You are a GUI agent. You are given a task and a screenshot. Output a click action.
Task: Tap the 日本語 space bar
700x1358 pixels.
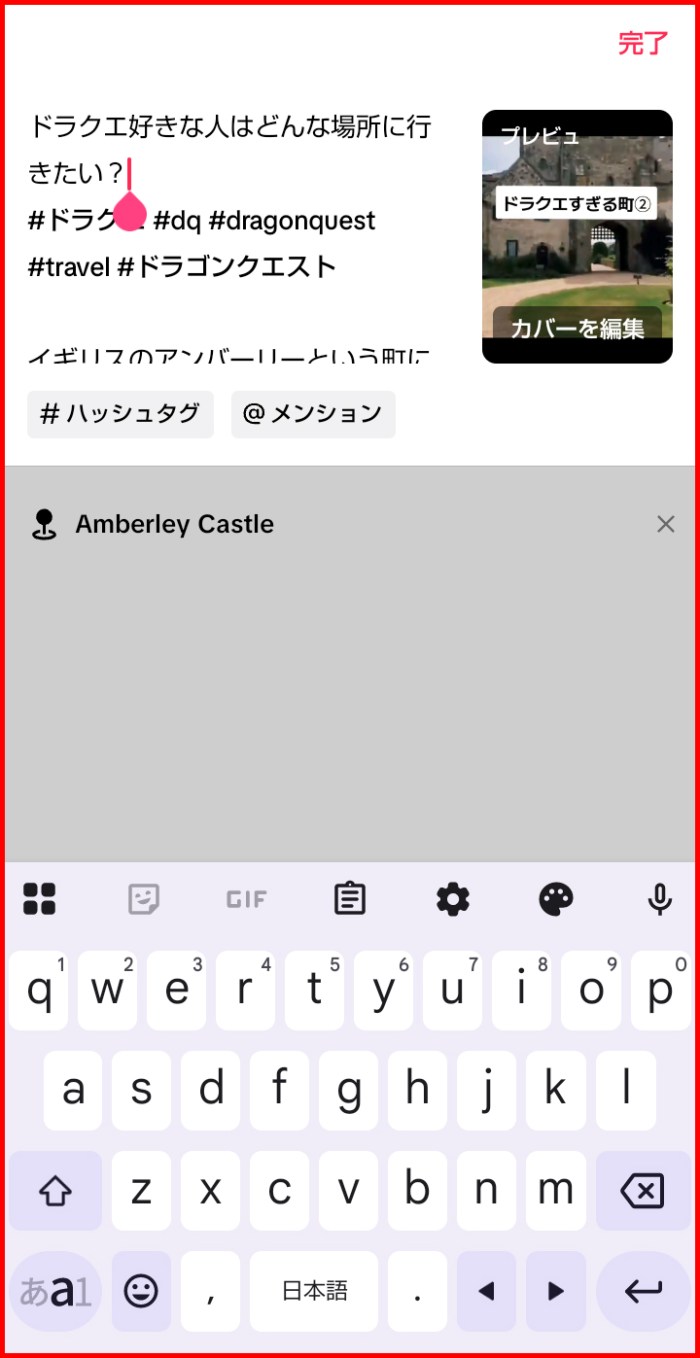coord(314,1291)
